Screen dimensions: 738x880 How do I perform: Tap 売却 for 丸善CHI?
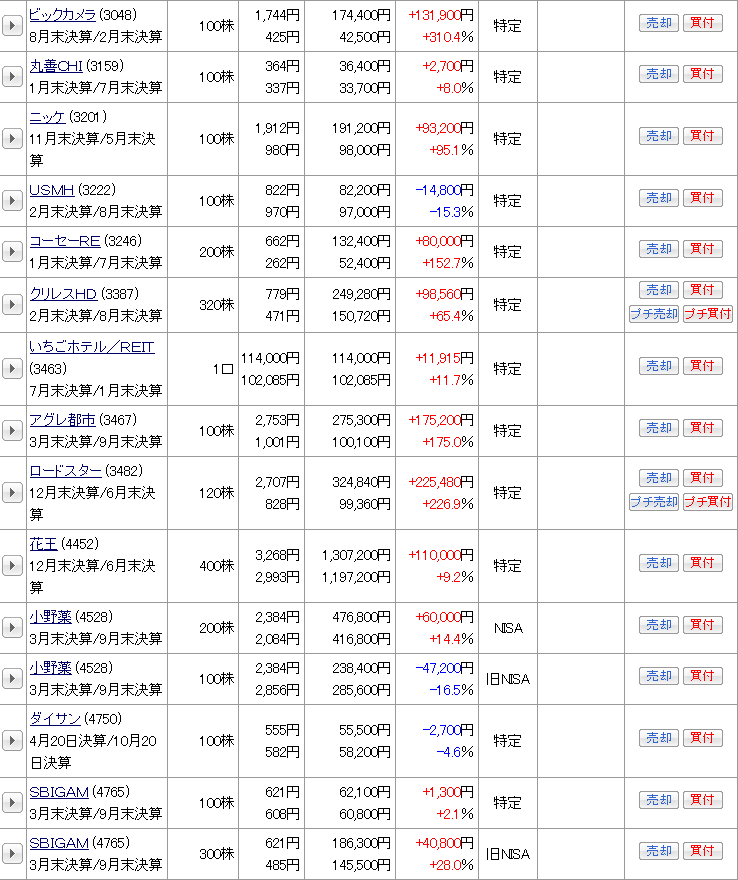659,74
